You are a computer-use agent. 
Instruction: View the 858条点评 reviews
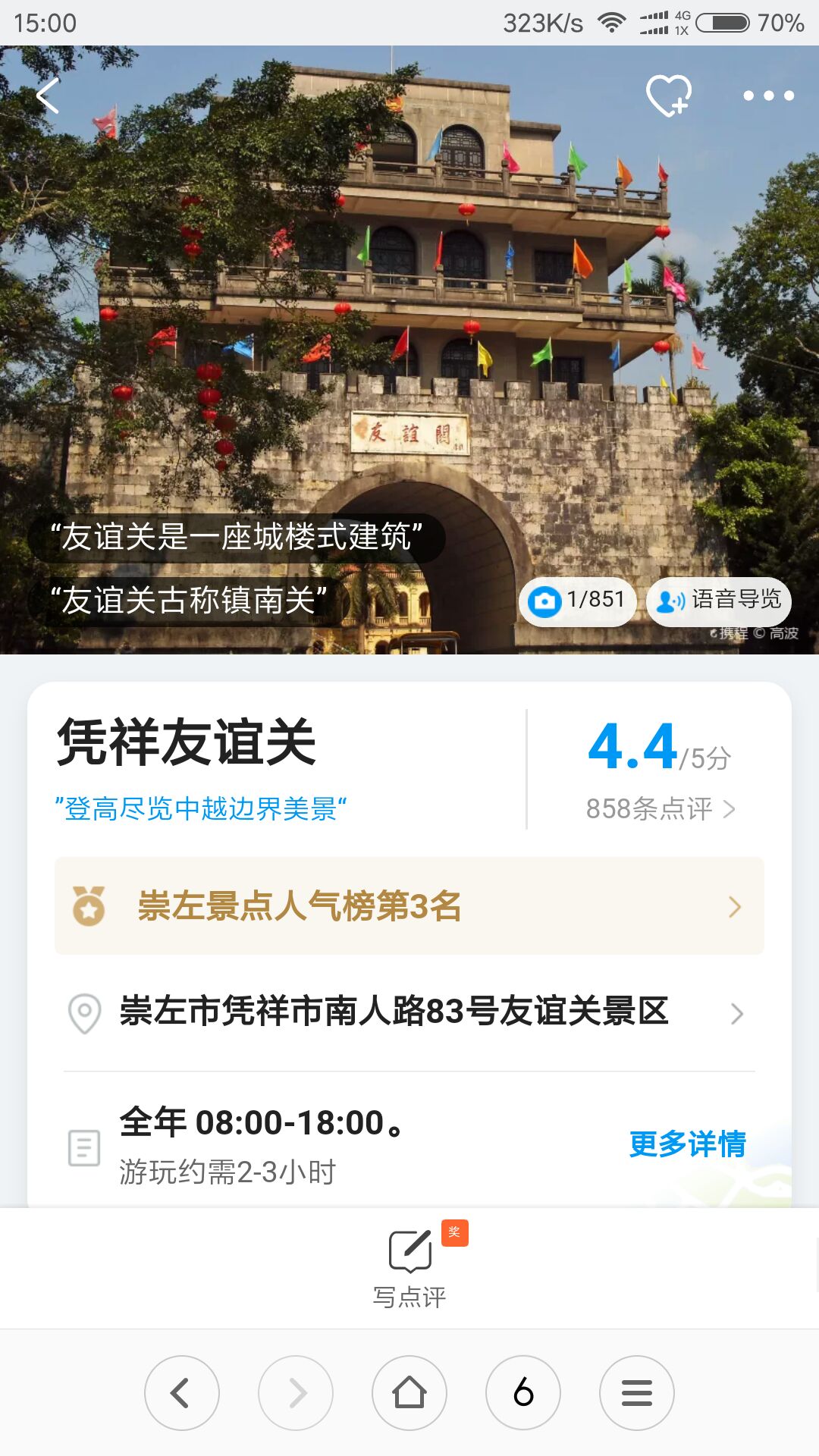click(x=660, y=809)
